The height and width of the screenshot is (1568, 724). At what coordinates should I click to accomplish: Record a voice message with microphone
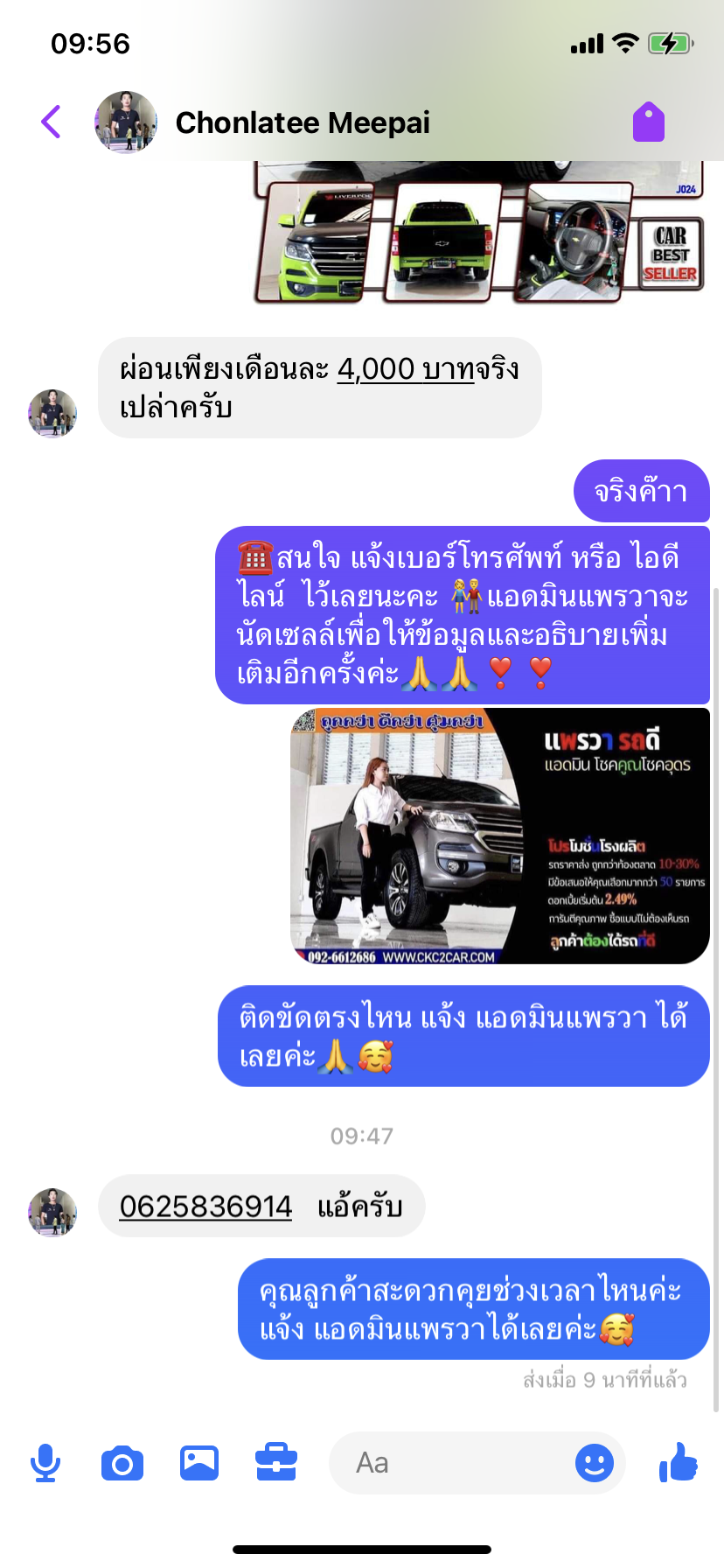point(45,1463)
